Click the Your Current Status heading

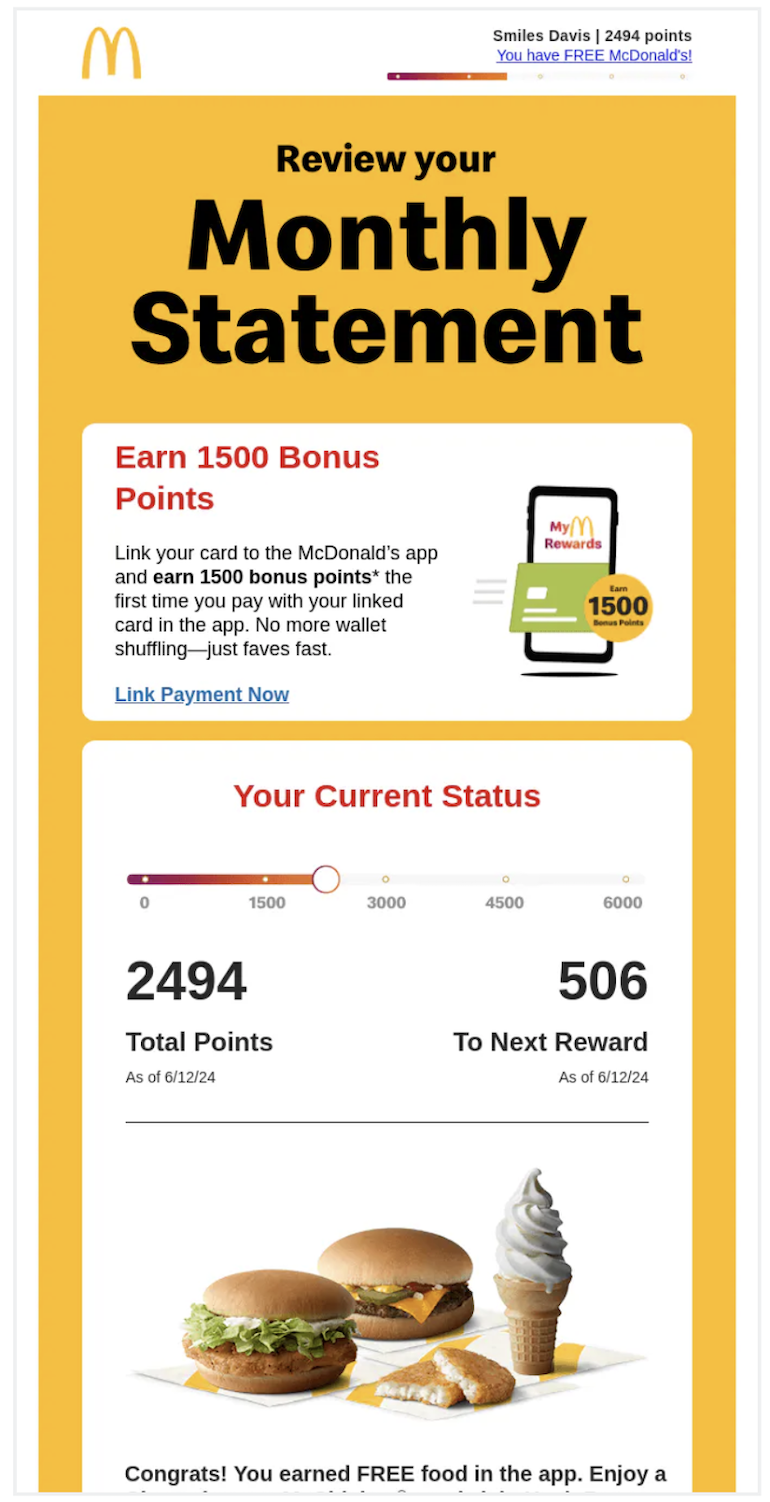pos(386,796)
